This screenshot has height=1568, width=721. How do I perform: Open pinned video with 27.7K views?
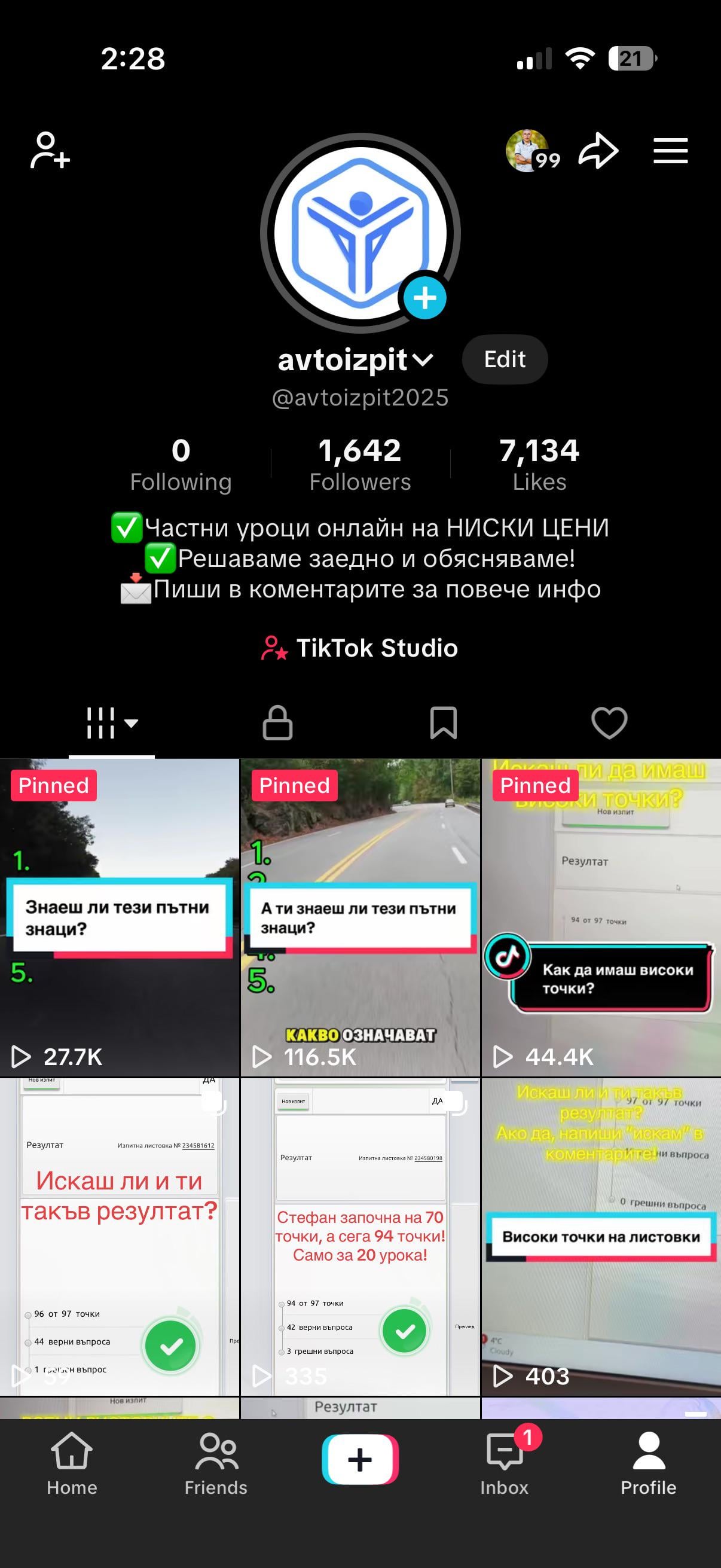coord(119,917)
